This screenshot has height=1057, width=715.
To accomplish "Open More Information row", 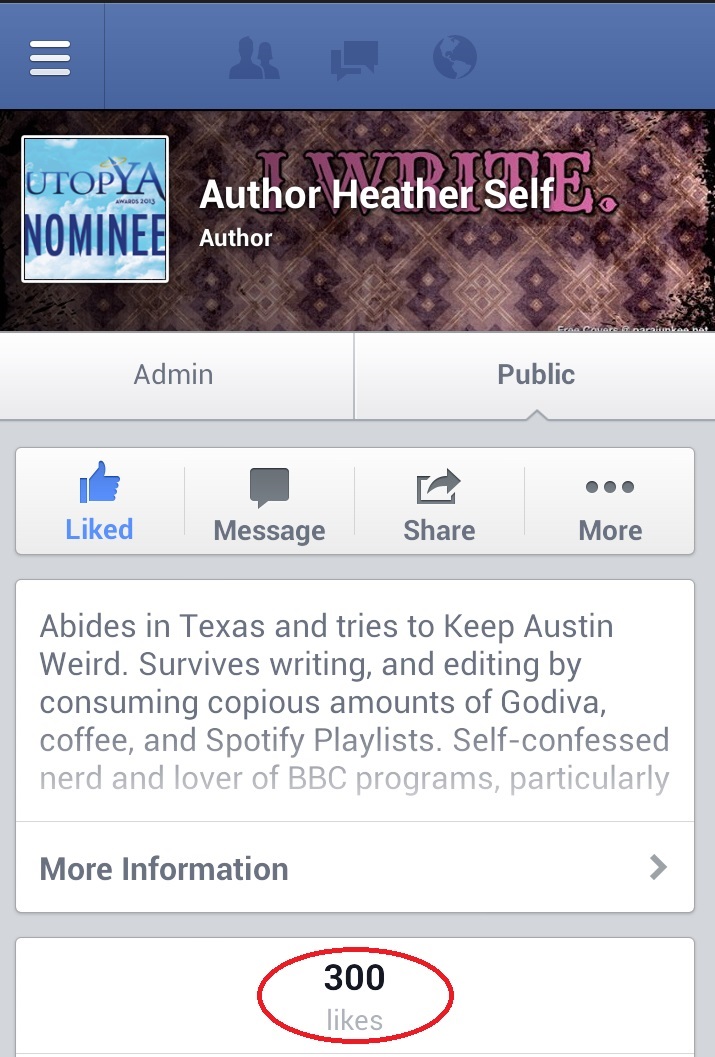I will coord(355,868).
